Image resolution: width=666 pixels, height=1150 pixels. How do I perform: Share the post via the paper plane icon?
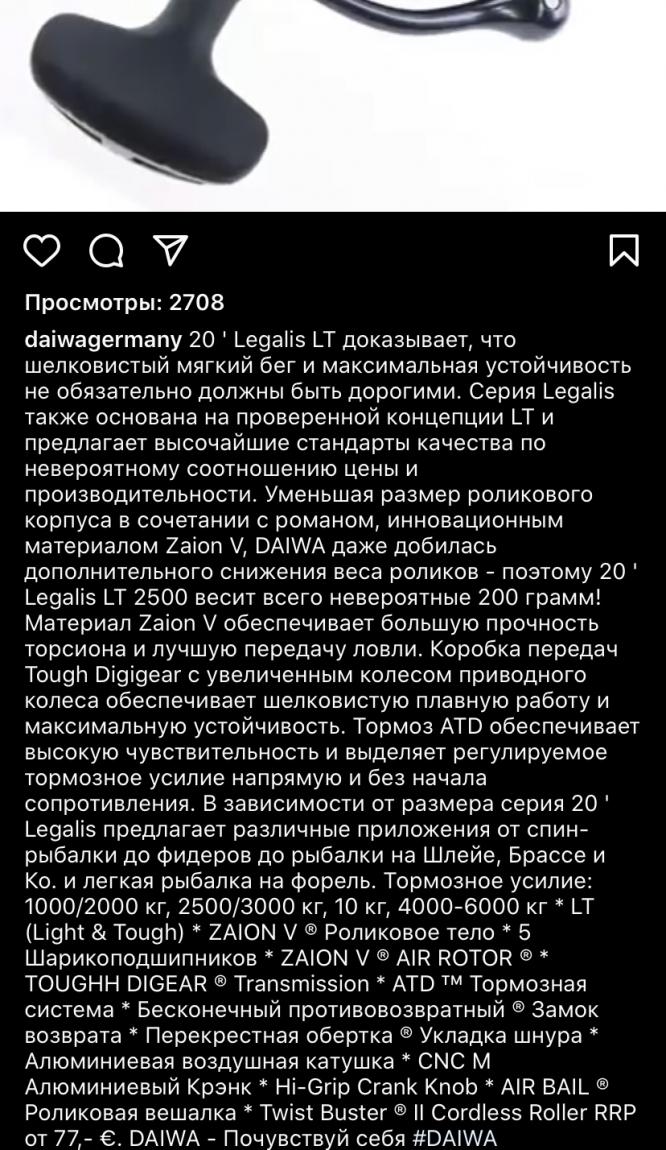coord(168,252)
